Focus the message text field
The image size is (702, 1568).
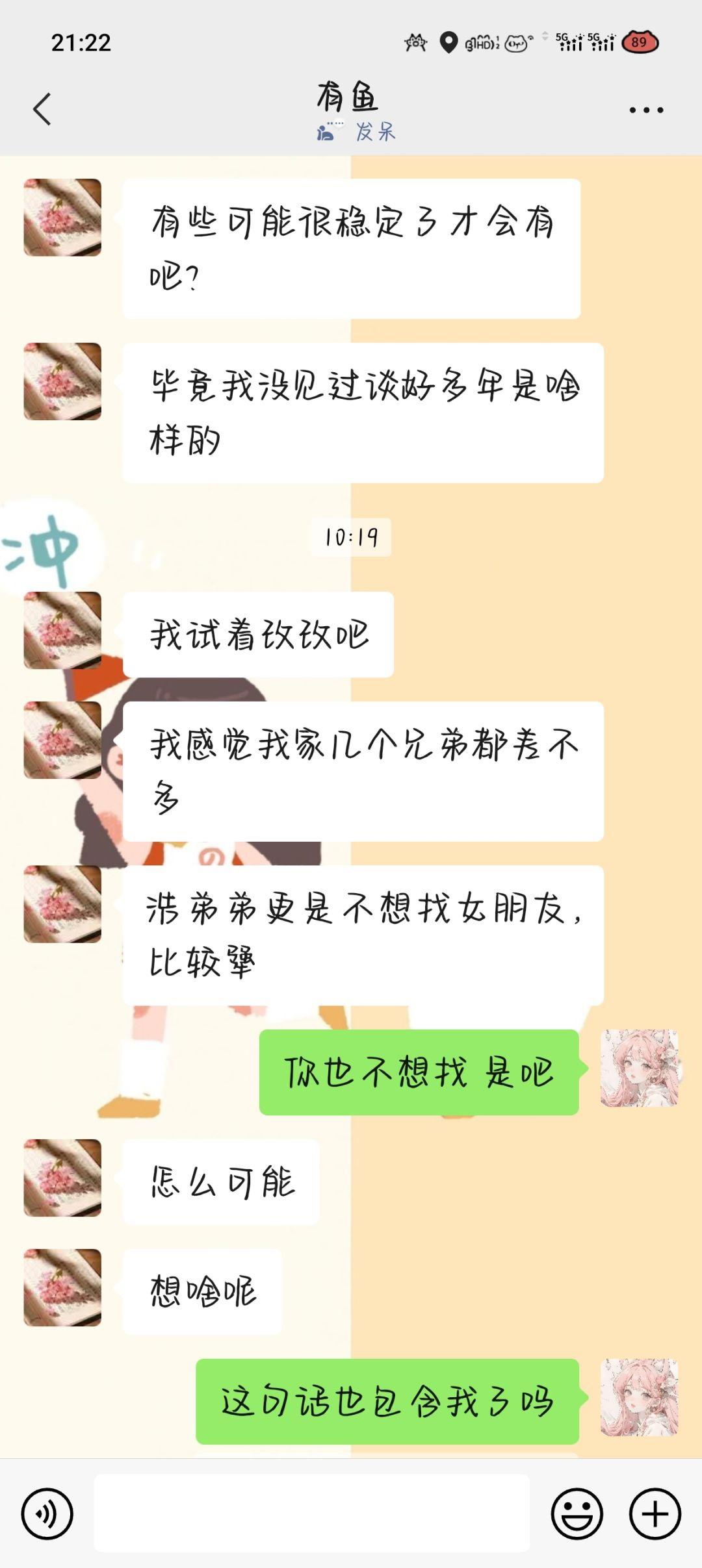[312, 1513]
